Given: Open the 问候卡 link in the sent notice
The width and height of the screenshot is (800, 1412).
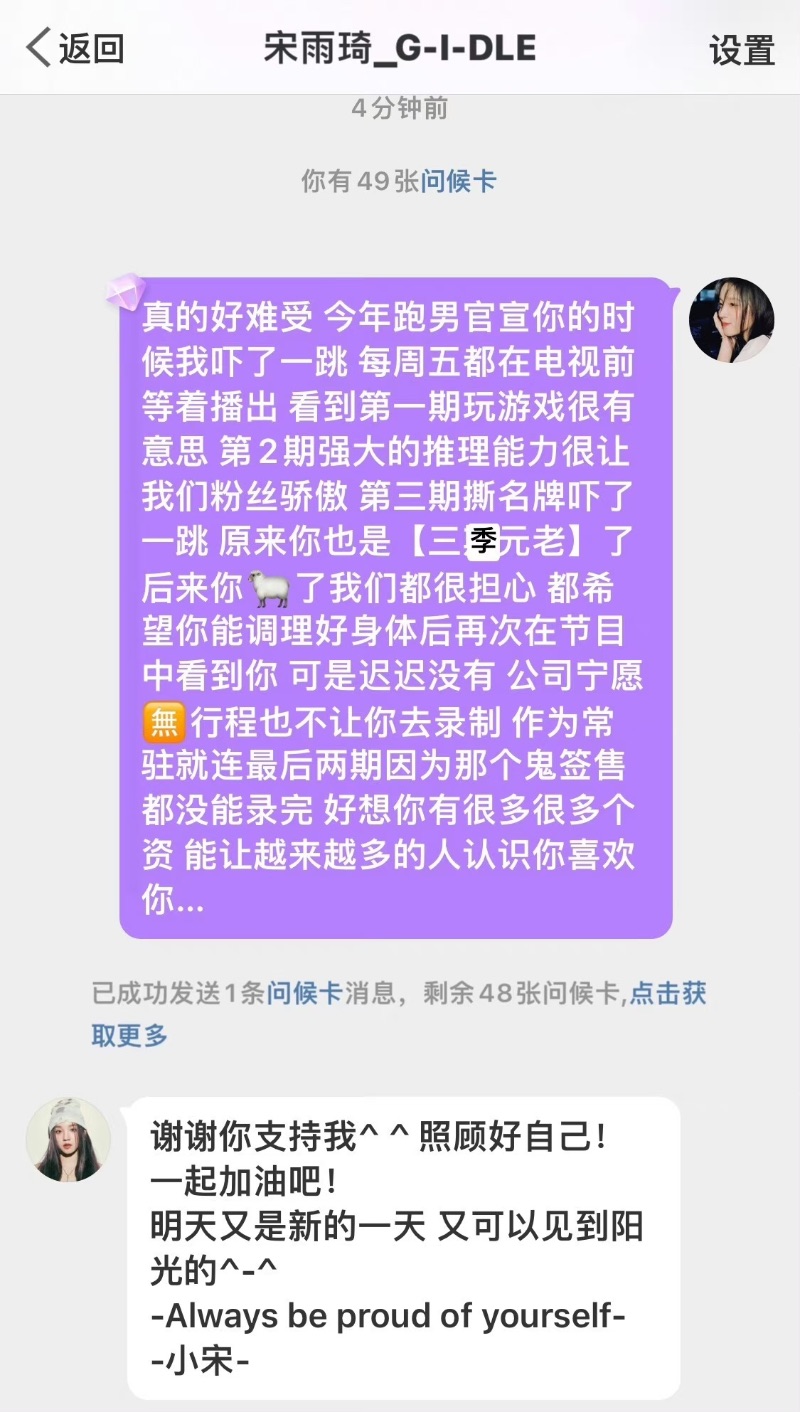Looking at the screenshot, I should point(304,993).
